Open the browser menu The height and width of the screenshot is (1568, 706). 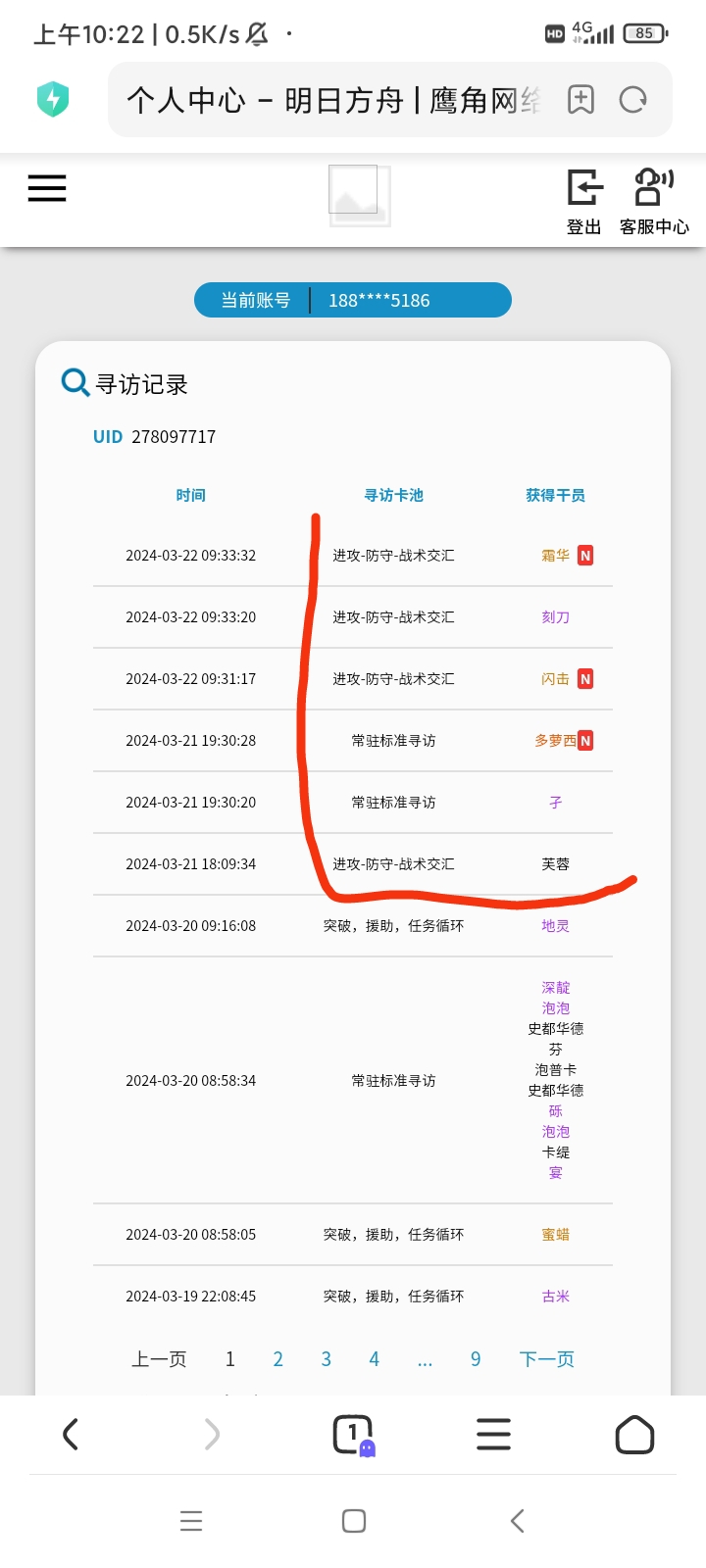(493, 1435)
